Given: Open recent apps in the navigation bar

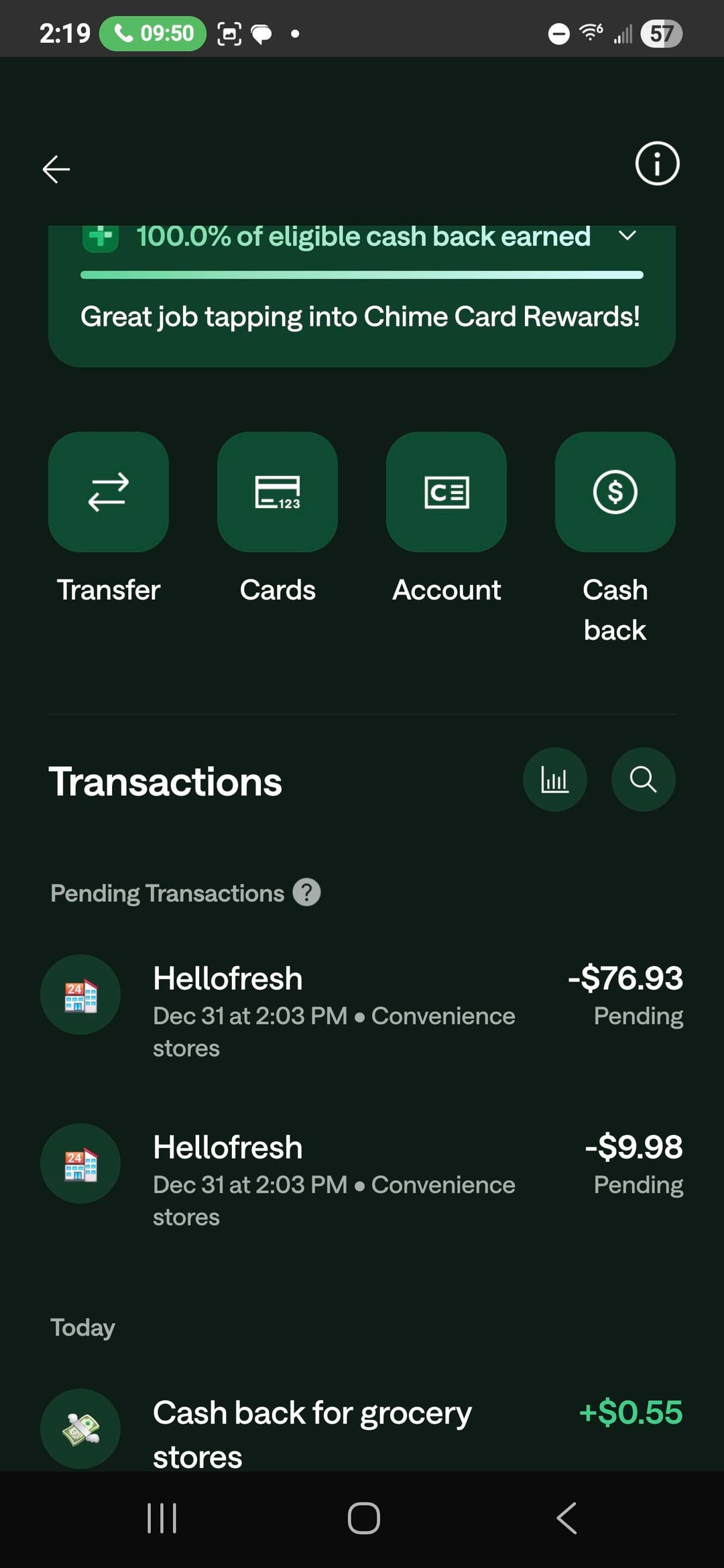Looking at the screenshot, I should (x=162, y=1518).
